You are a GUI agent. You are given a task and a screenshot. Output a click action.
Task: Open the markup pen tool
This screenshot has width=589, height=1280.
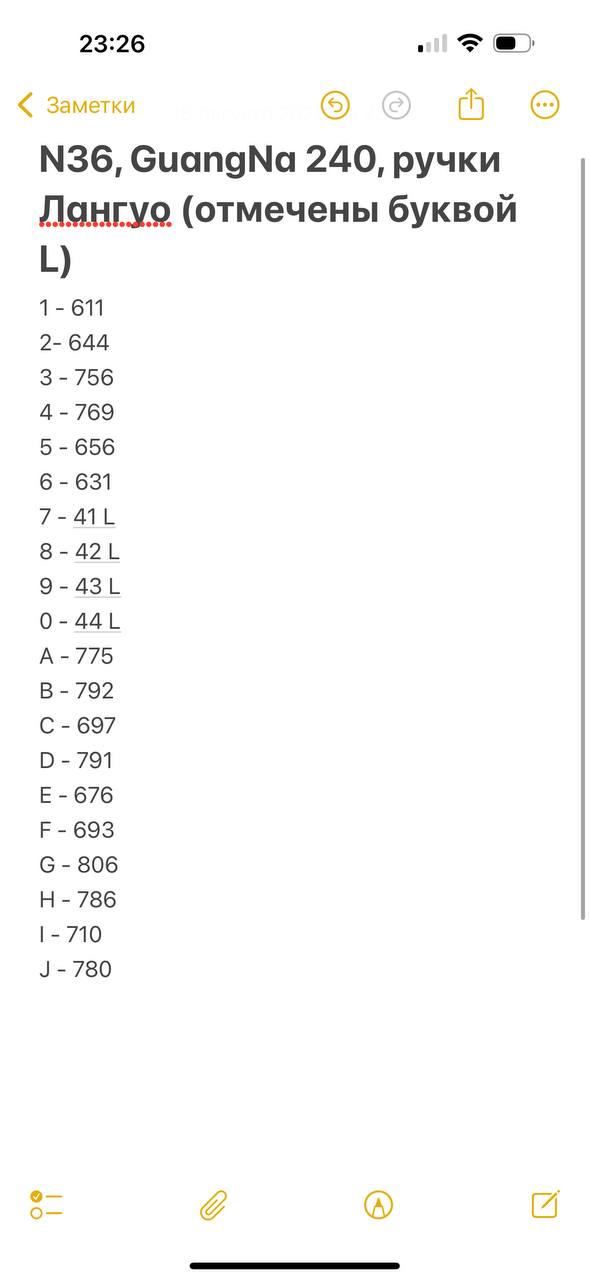coord(378,1205)
